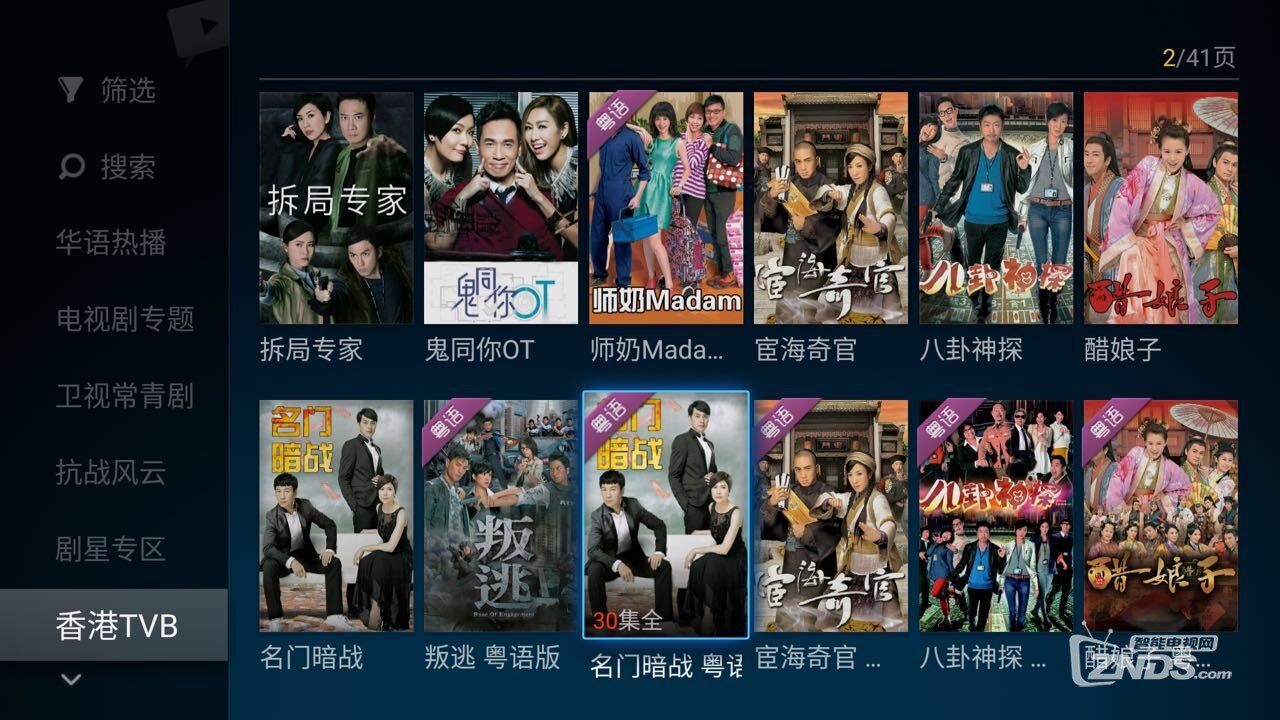
Task: Select the 卫视常青剧 category
Action: [125, 396]
